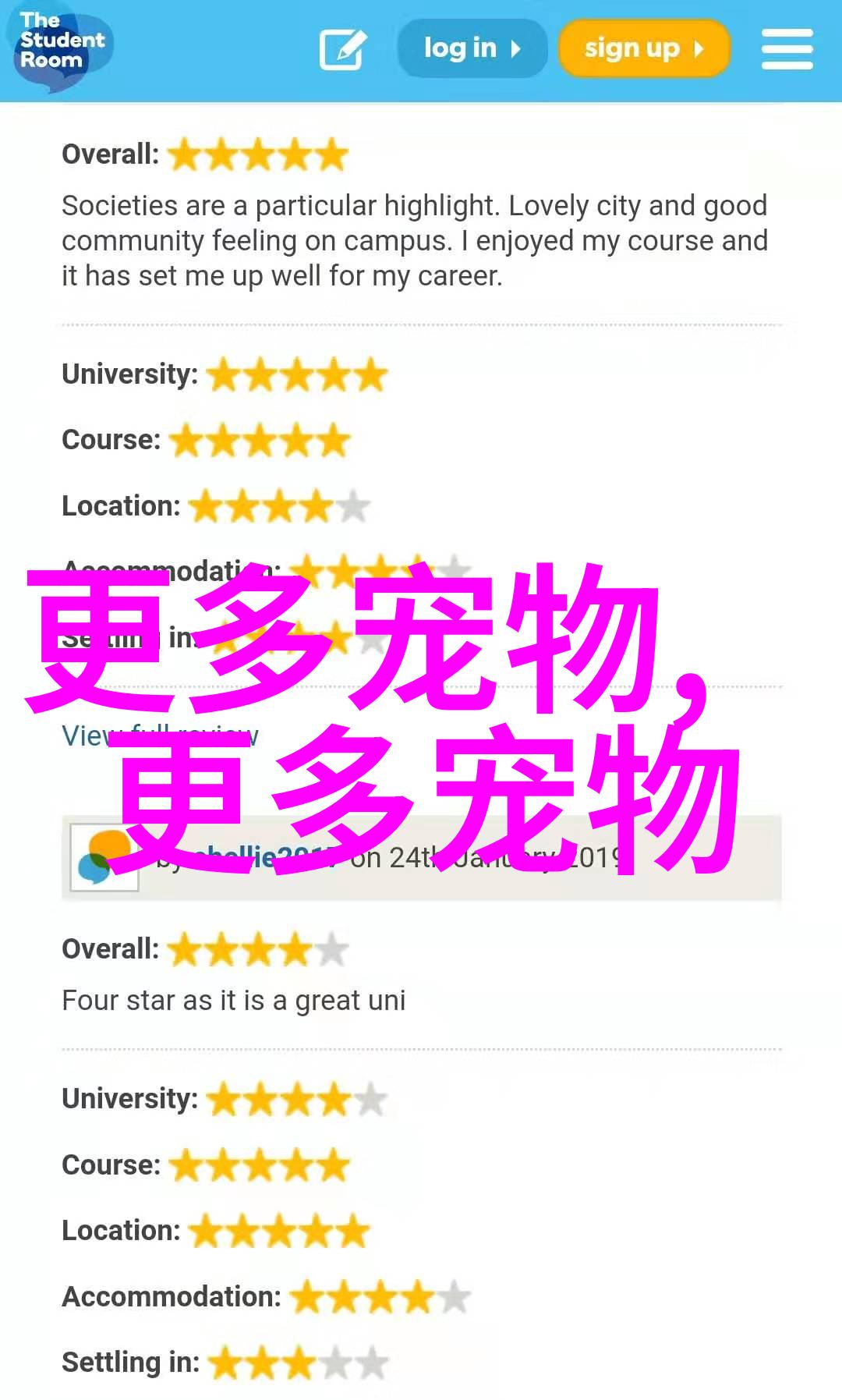Go to The Student Room home logo
Viewport: 842px width, 1400px height.
[x=61, y=45]
